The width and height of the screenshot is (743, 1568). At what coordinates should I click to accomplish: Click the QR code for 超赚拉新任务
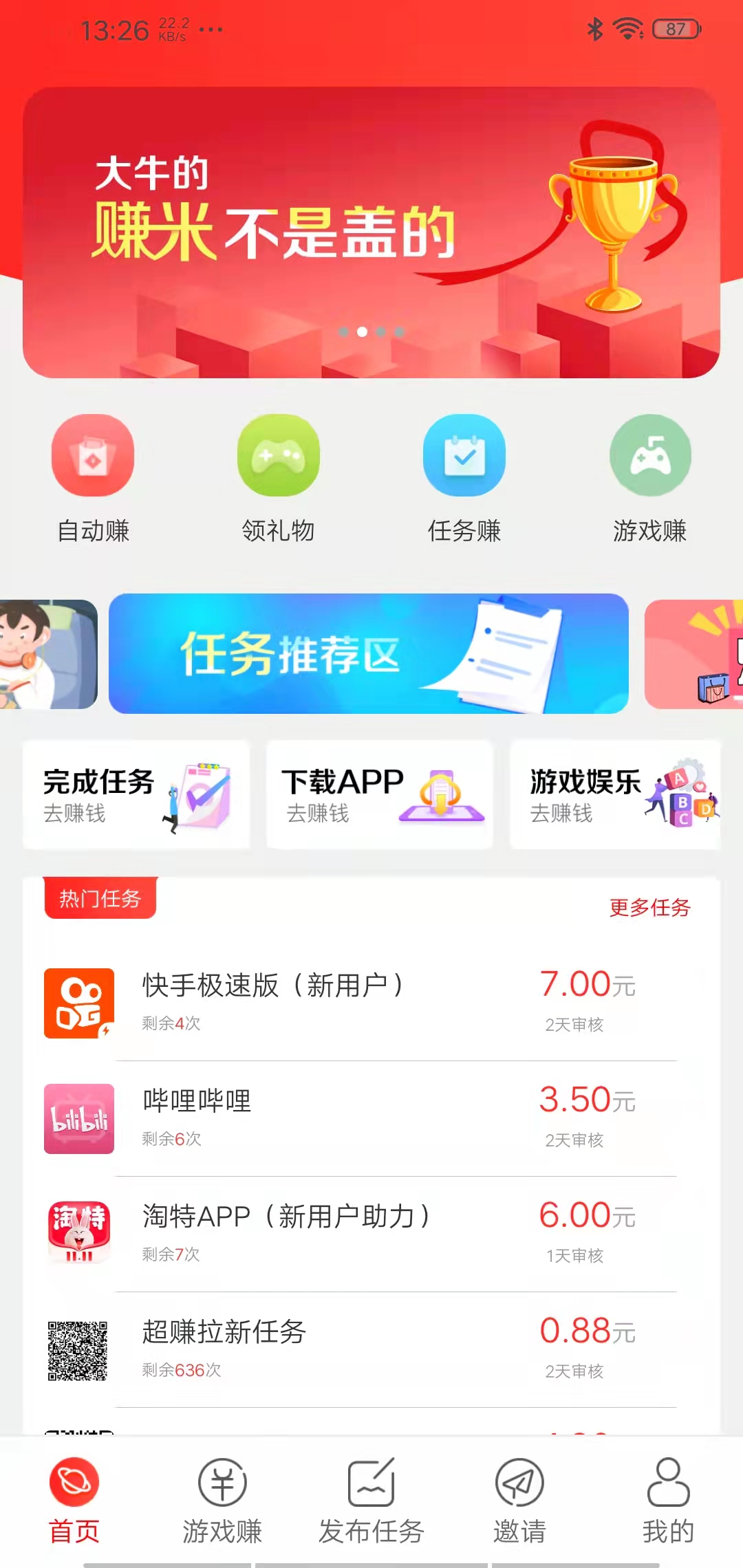tap(78, 1350)
